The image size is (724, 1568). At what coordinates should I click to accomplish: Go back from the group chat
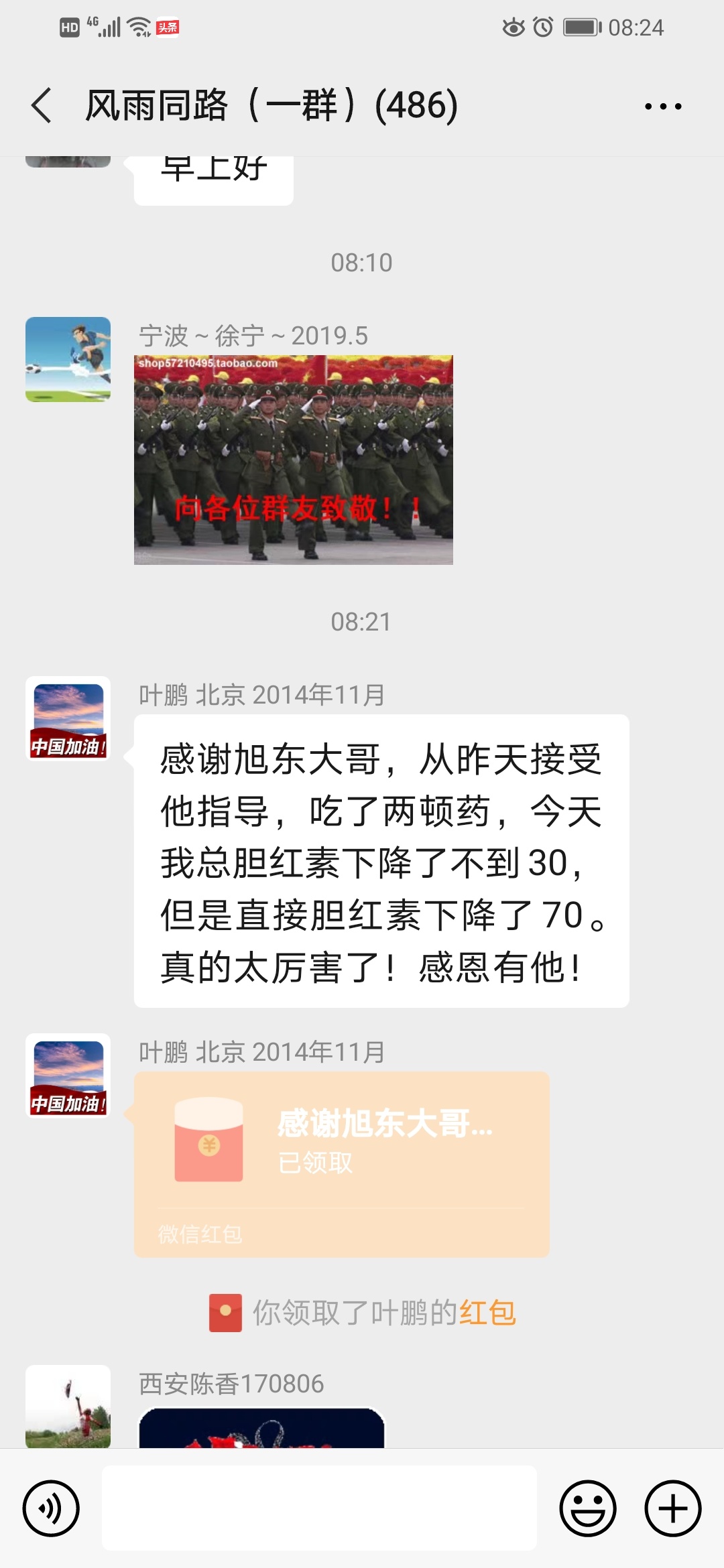(x=42, y=106)
